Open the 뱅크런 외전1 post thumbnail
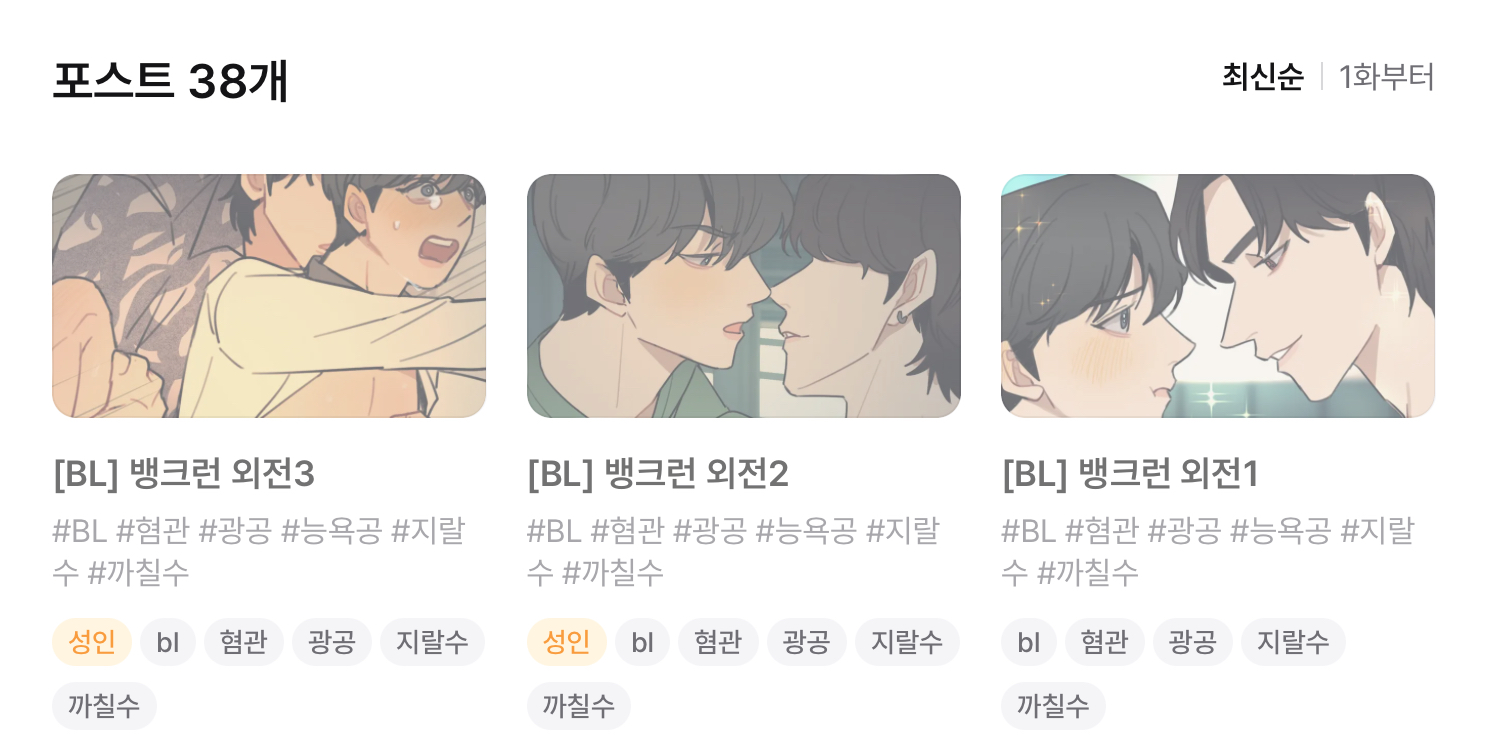Screen dimensions: 1488x748 coord(1217,296)
